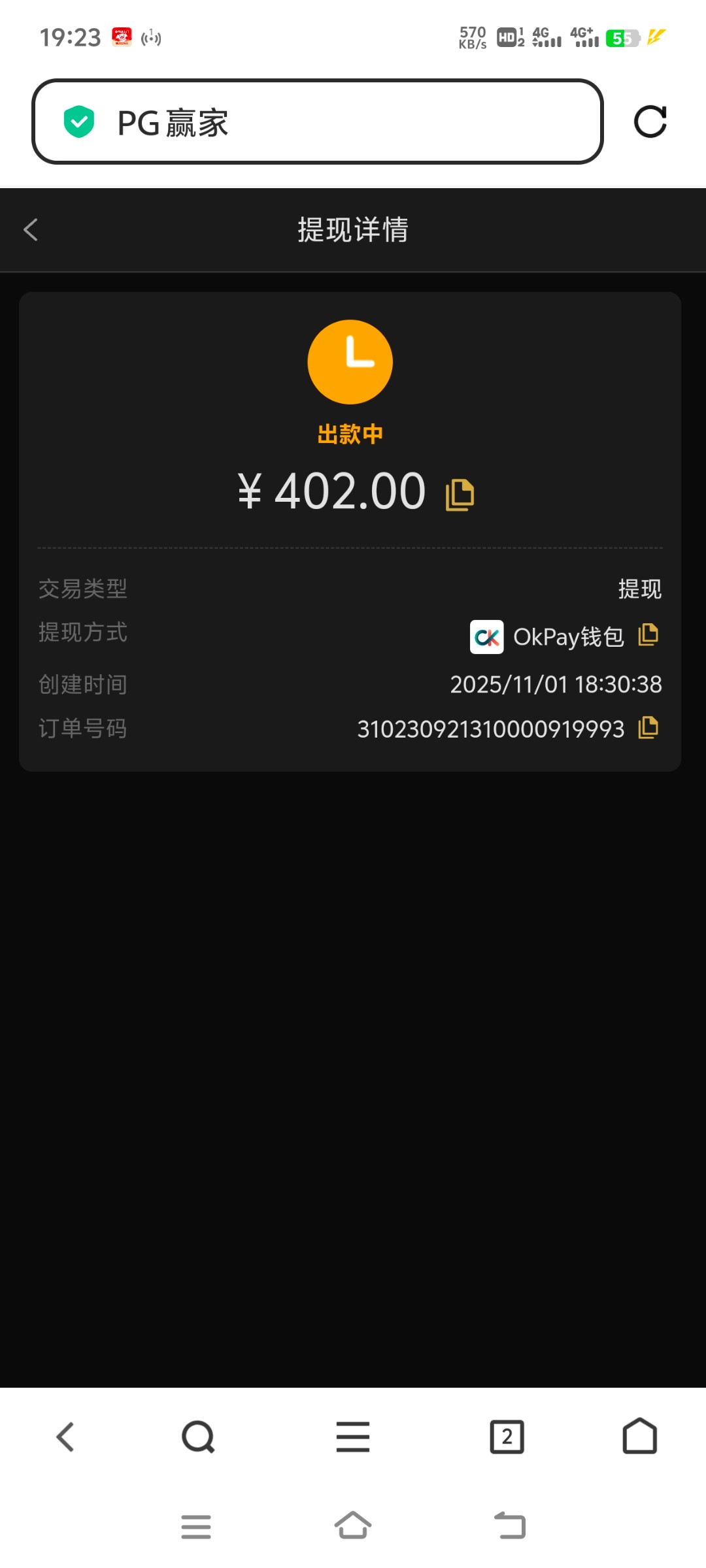This screenshot has height=1568, width=706.
Task: Copy the order number 310230921310000919993
Action: (x=648, y=727)
